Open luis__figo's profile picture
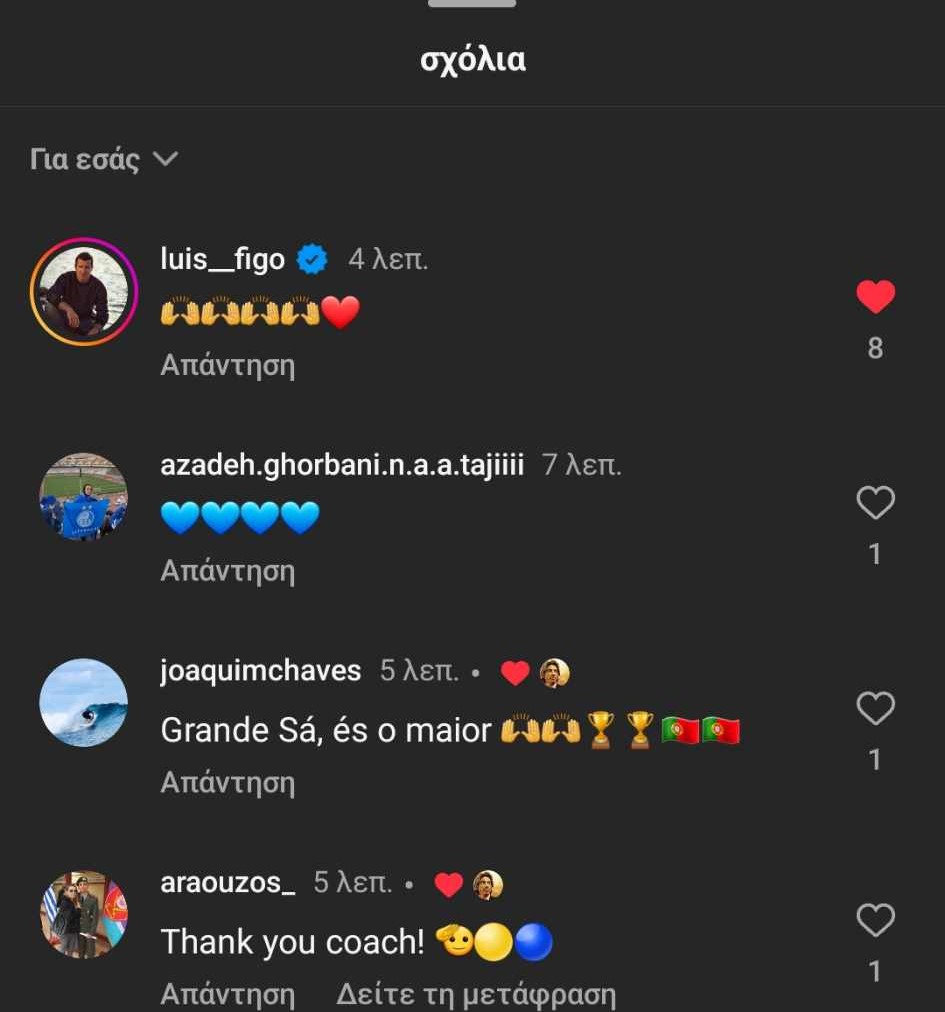This screenshot has width=945, height=1012. point(84,291)
